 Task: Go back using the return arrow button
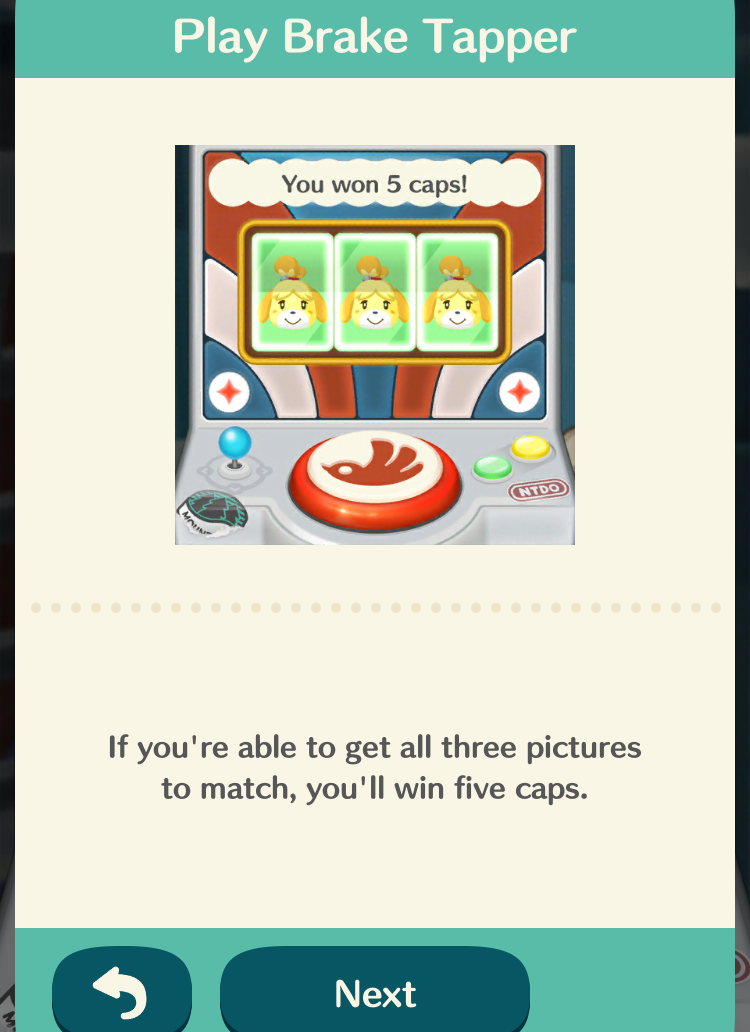point(121,992)
